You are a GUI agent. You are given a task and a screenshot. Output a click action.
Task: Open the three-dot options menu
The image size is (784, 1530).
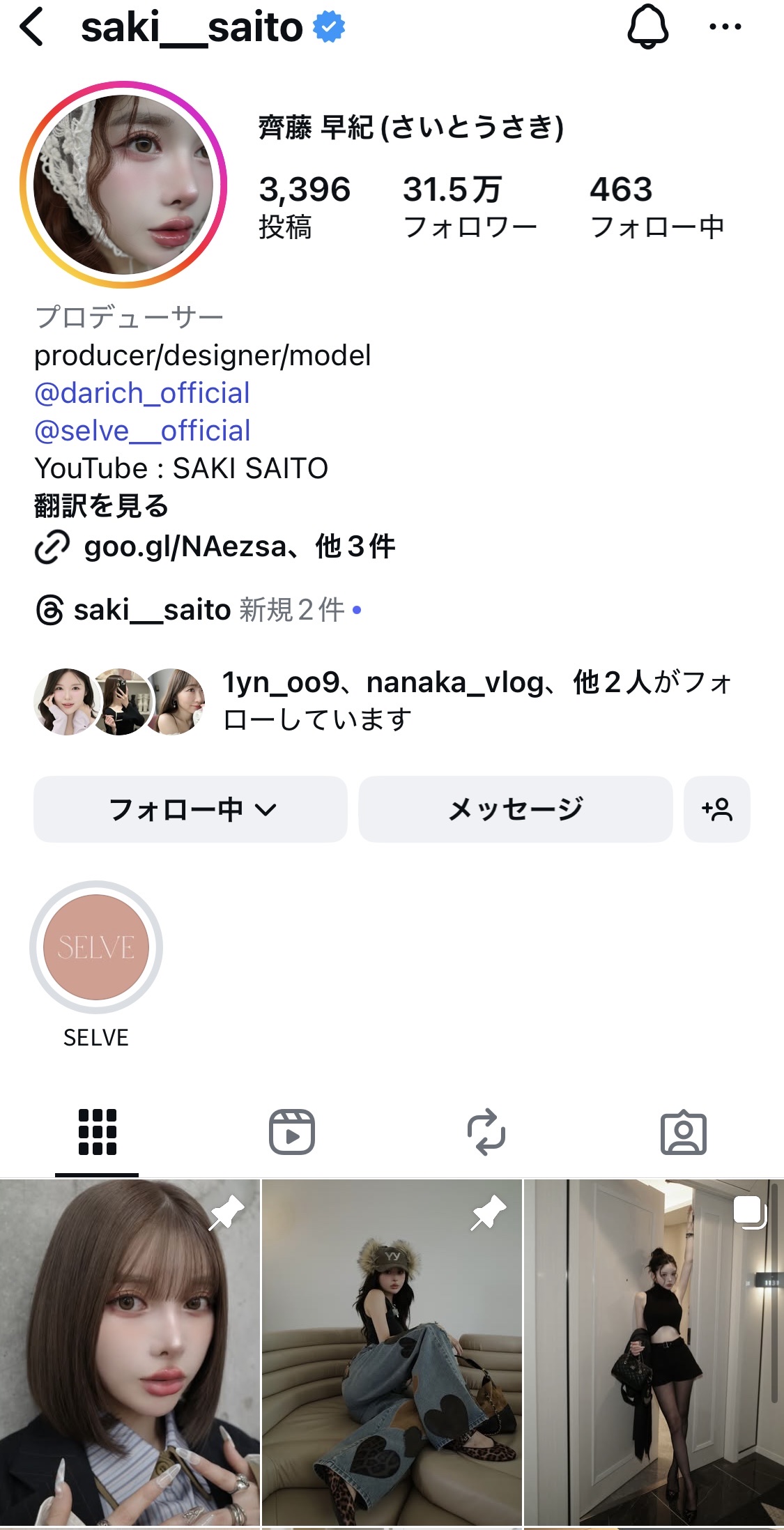[x=725, y=26]
